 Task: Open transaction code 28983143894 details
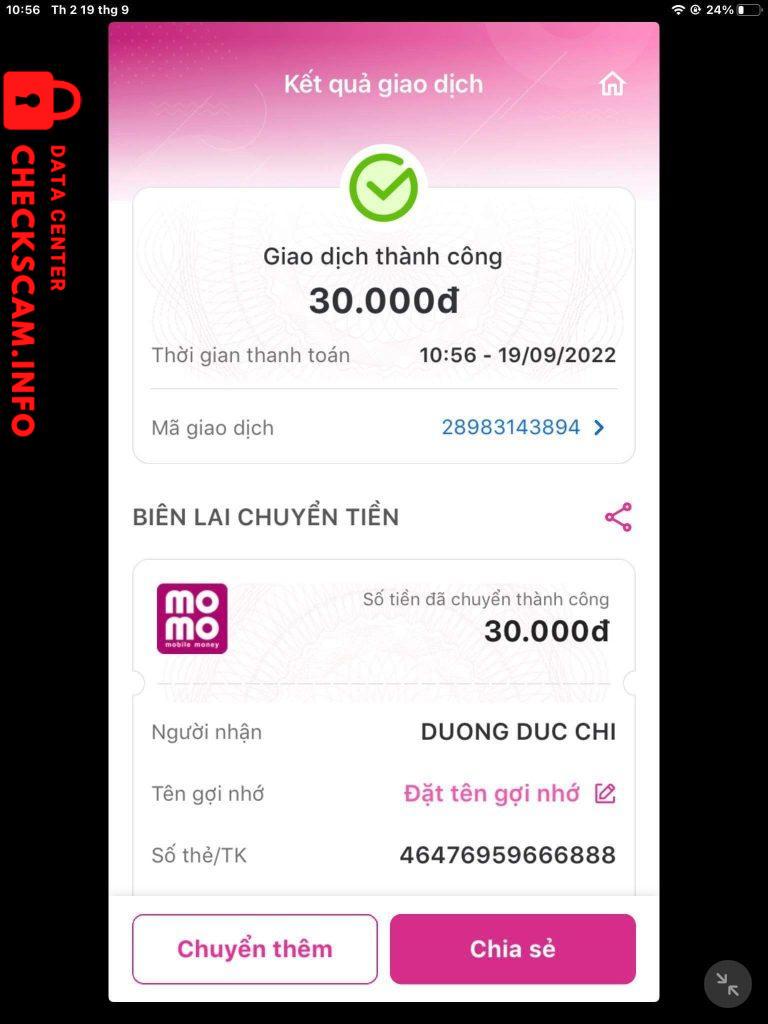523,428
